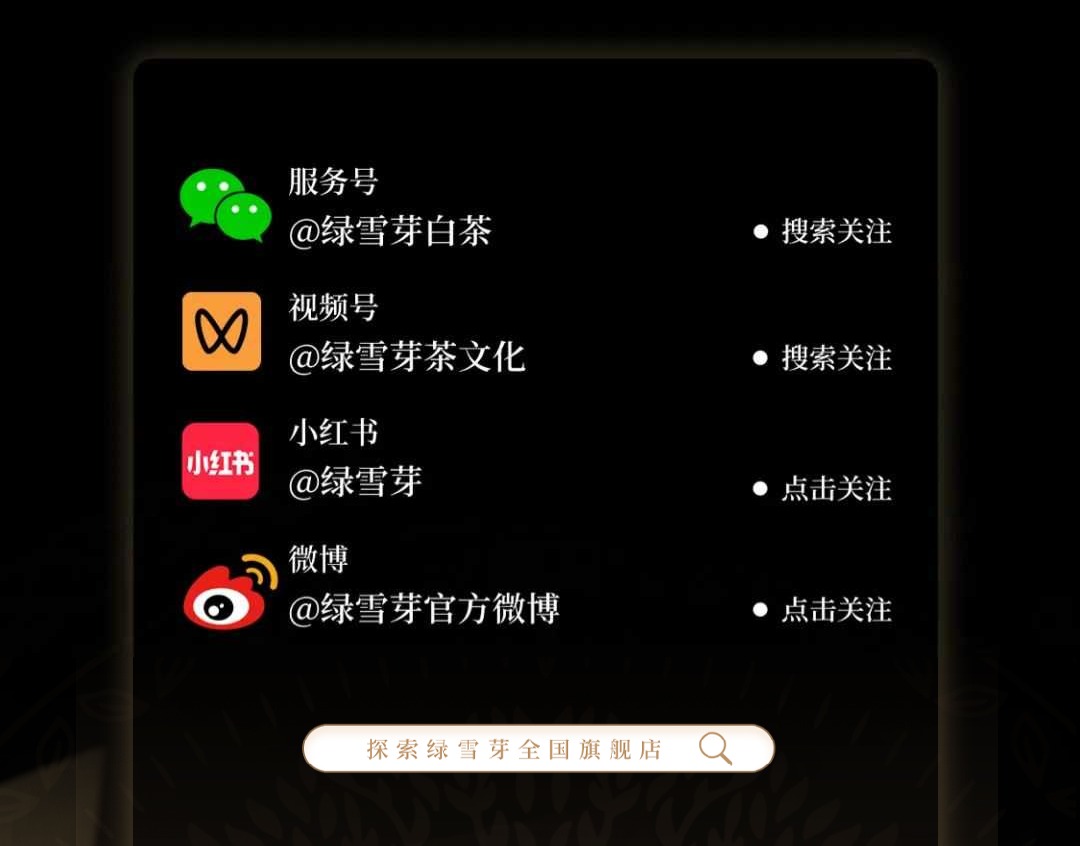Screen dimensions: 1080x846
Task: Open 探索绿雪芽全国旗舰店 store finder
Action: click(x=538, y=749)
